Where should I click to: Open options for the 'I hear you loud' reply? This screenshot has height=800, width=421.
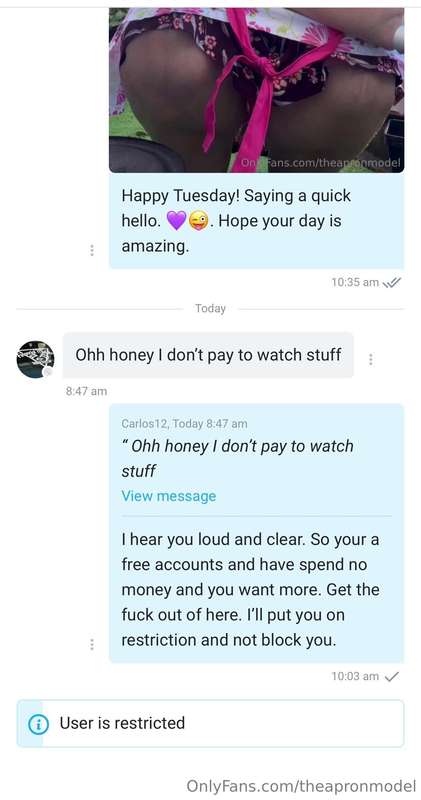[92, 644]
